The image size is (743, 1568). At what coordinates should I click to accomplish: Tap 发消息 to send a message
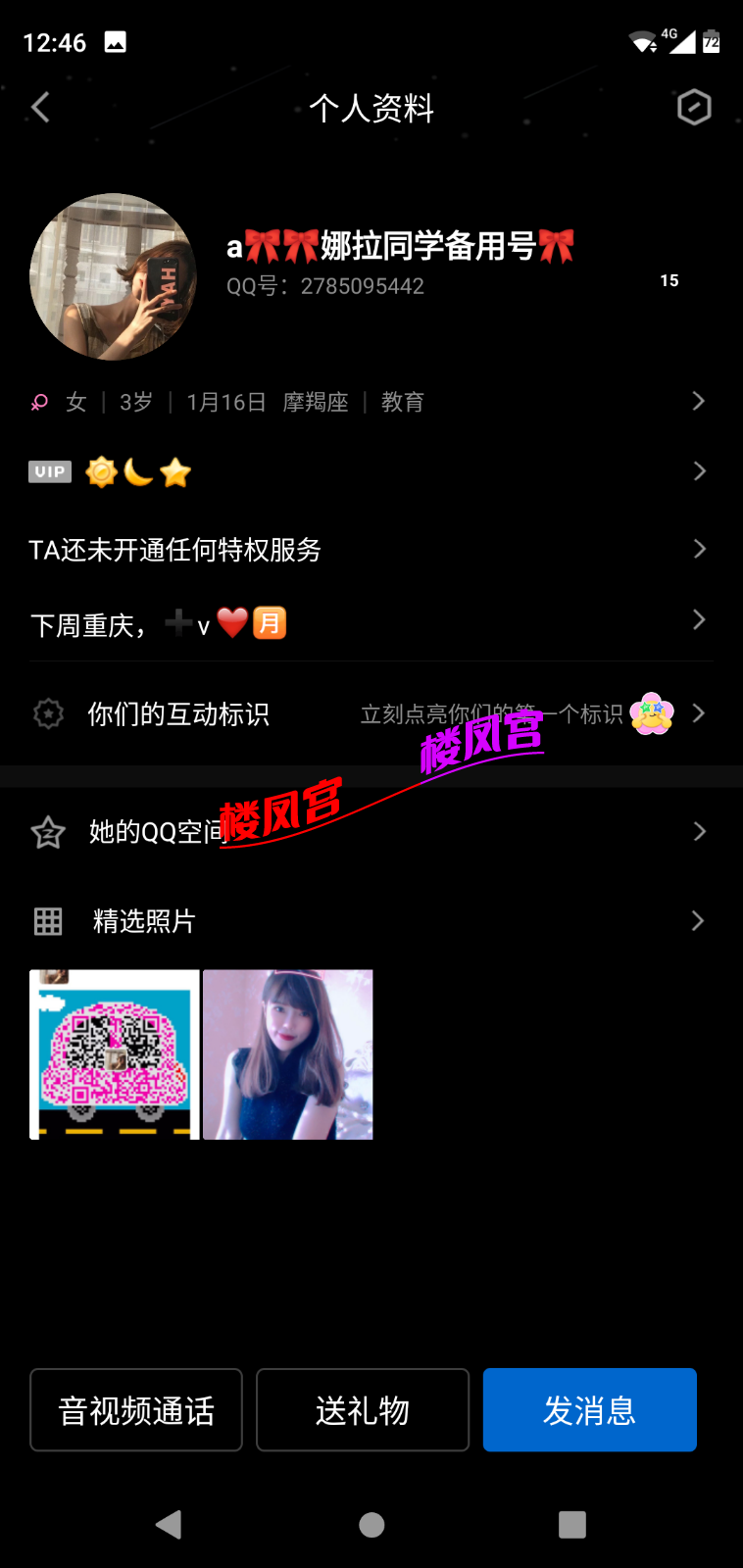(589, 1410)
